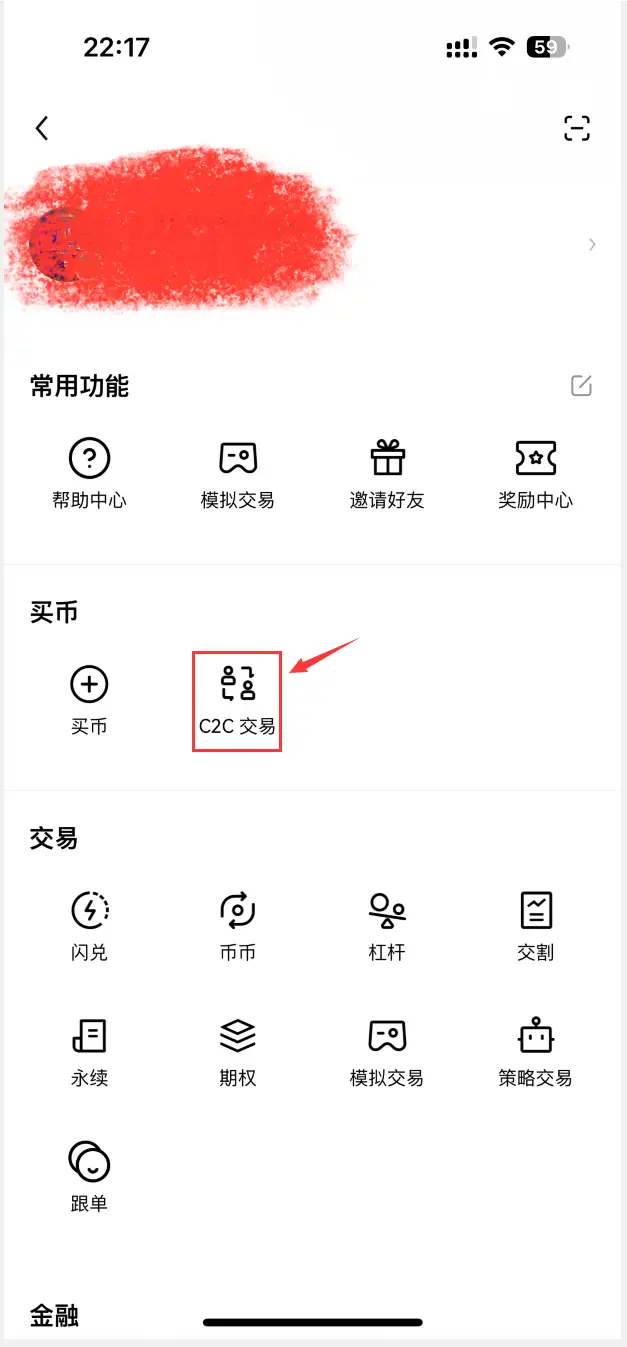This screenshot has width=627, height=1347.
Task: Open the scan icon at top right
Action: (577, 128)
